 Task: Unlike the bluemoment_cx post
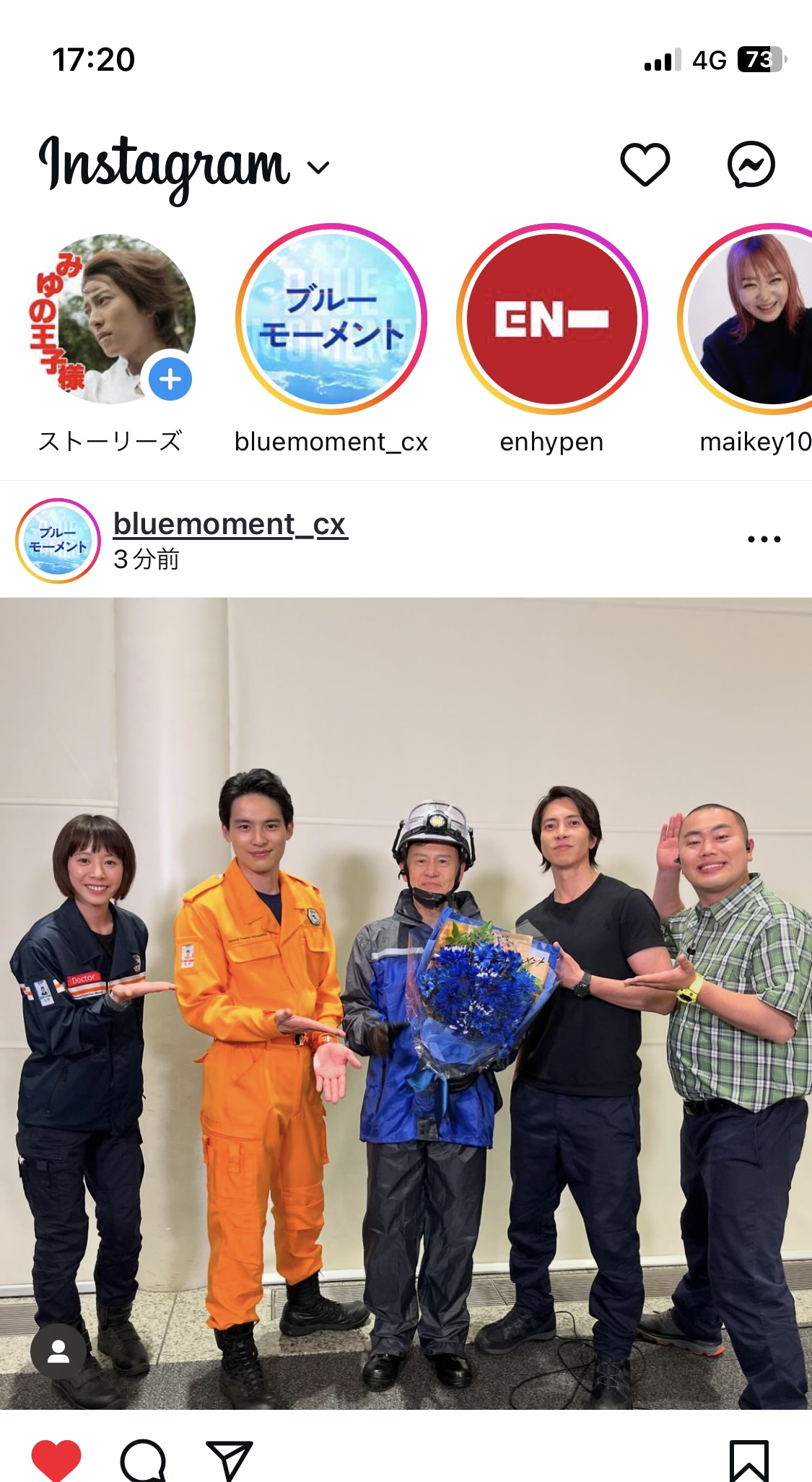56,1460
